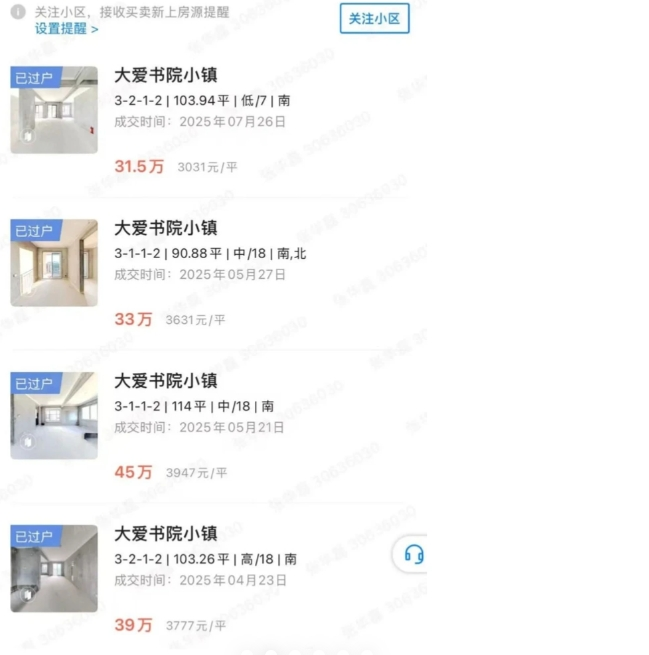Open the 设置提醒 link
The width and height of the screenshot is (649, 655).
pos(67,29)
